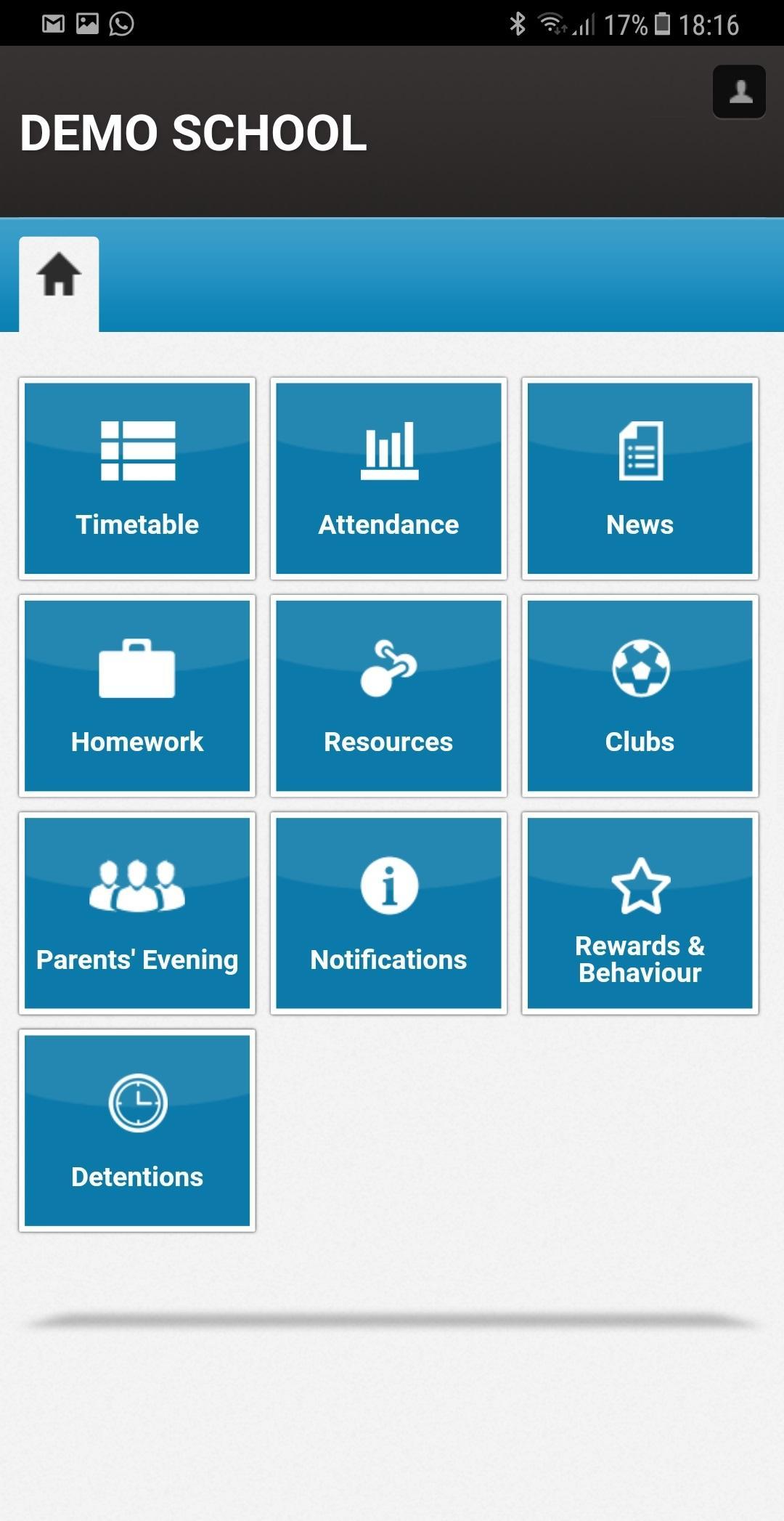Browse the Clubs section
This screenshot has height=1521, width=784.
click(x=640, y=696)
